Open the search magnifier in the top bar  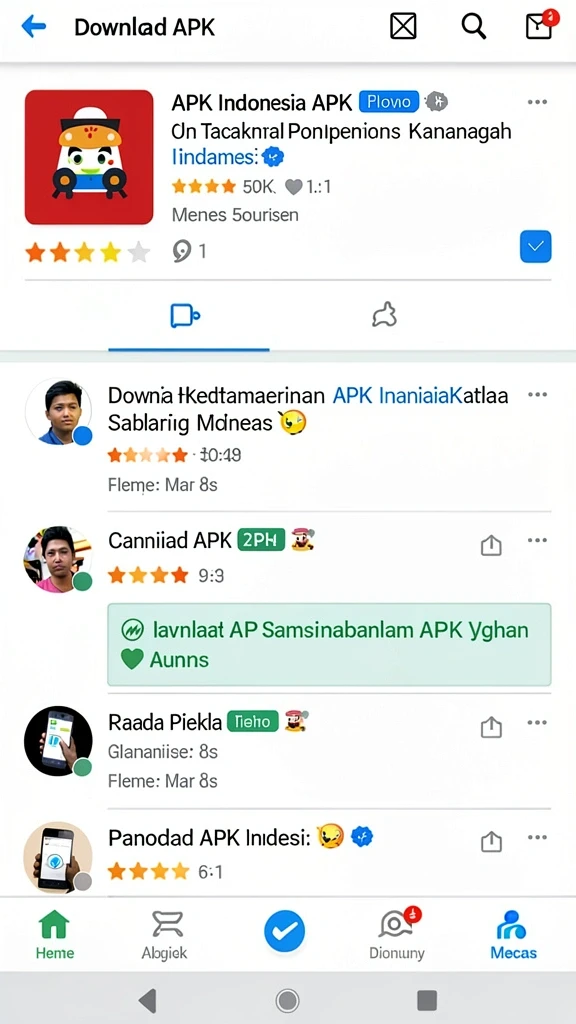coord(473,27)
